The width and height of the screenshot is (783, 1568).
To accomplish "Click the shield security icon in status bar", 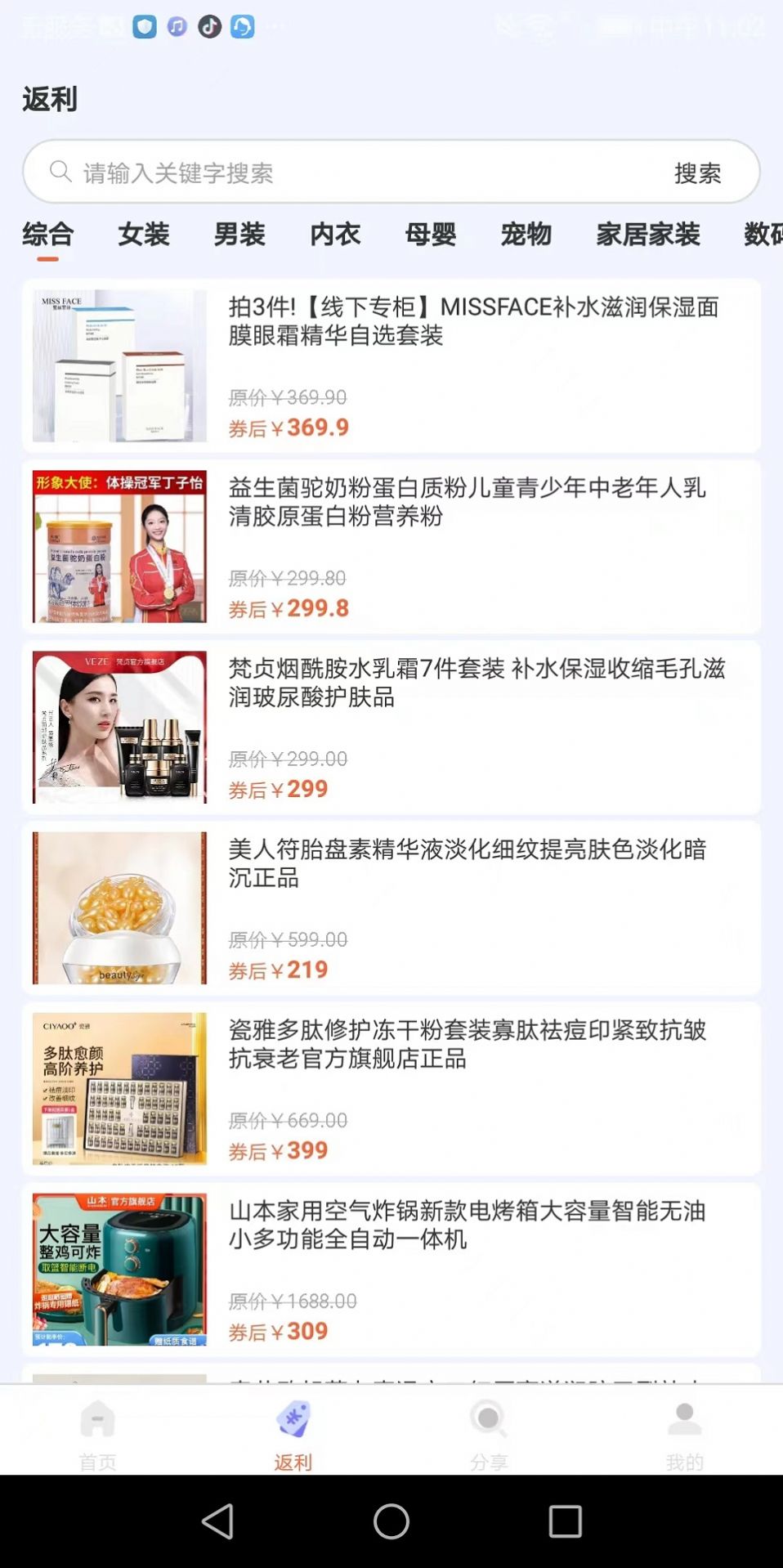I will tap(145, 27).
